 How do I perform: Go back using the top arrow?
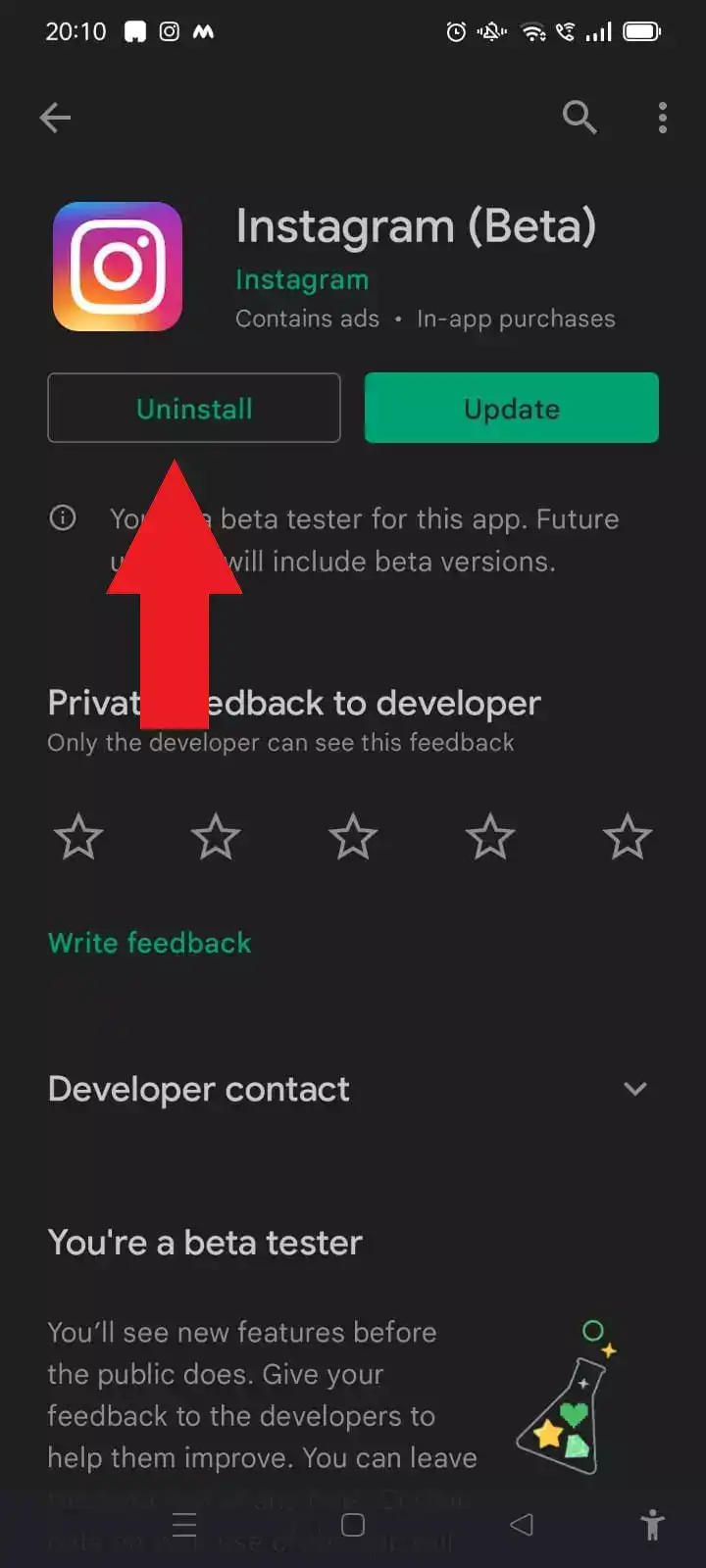[x=55, y=119]
